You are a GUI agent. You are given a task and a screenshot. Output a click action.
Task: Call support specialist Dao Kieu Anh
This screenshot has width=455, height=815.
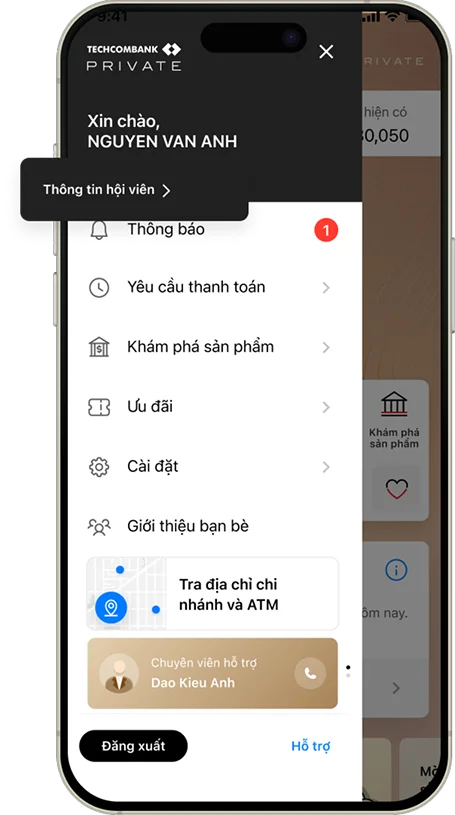click(x=310, y=674)
